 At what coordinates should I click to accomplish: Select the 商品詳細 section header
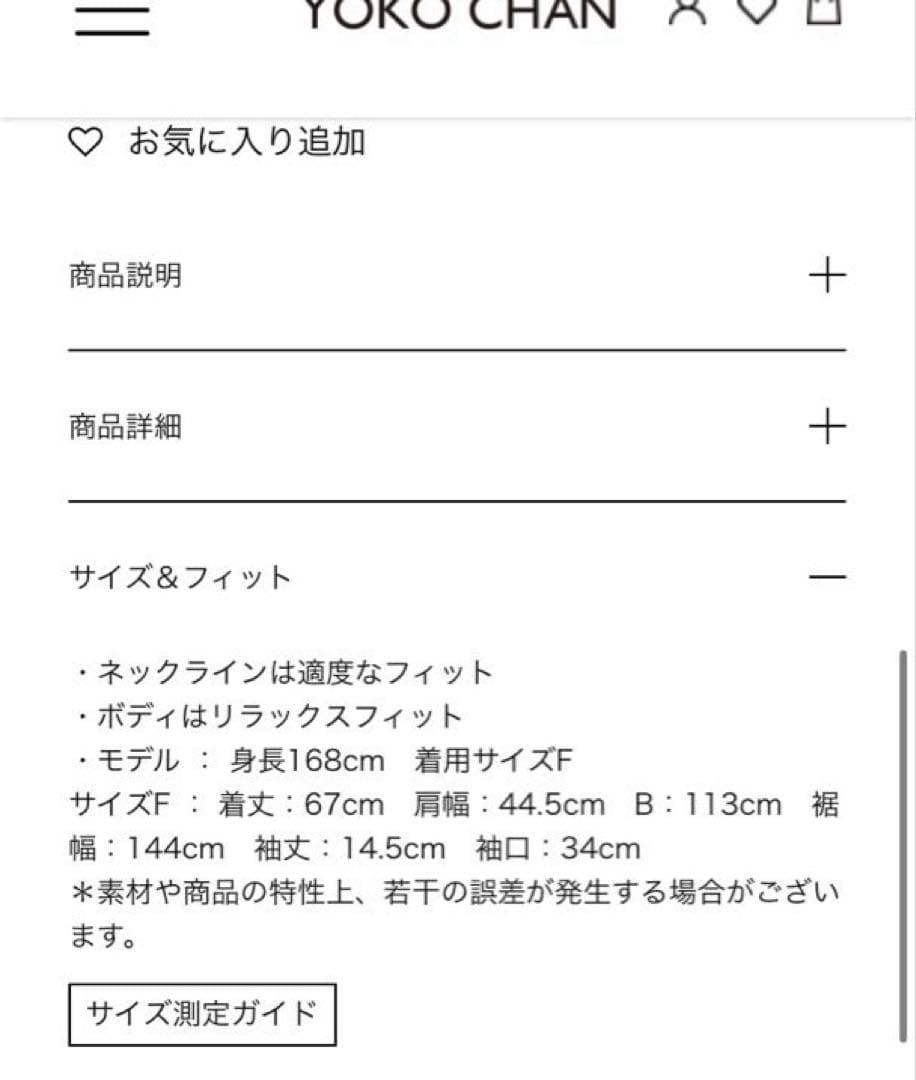(x=125, y=427)
